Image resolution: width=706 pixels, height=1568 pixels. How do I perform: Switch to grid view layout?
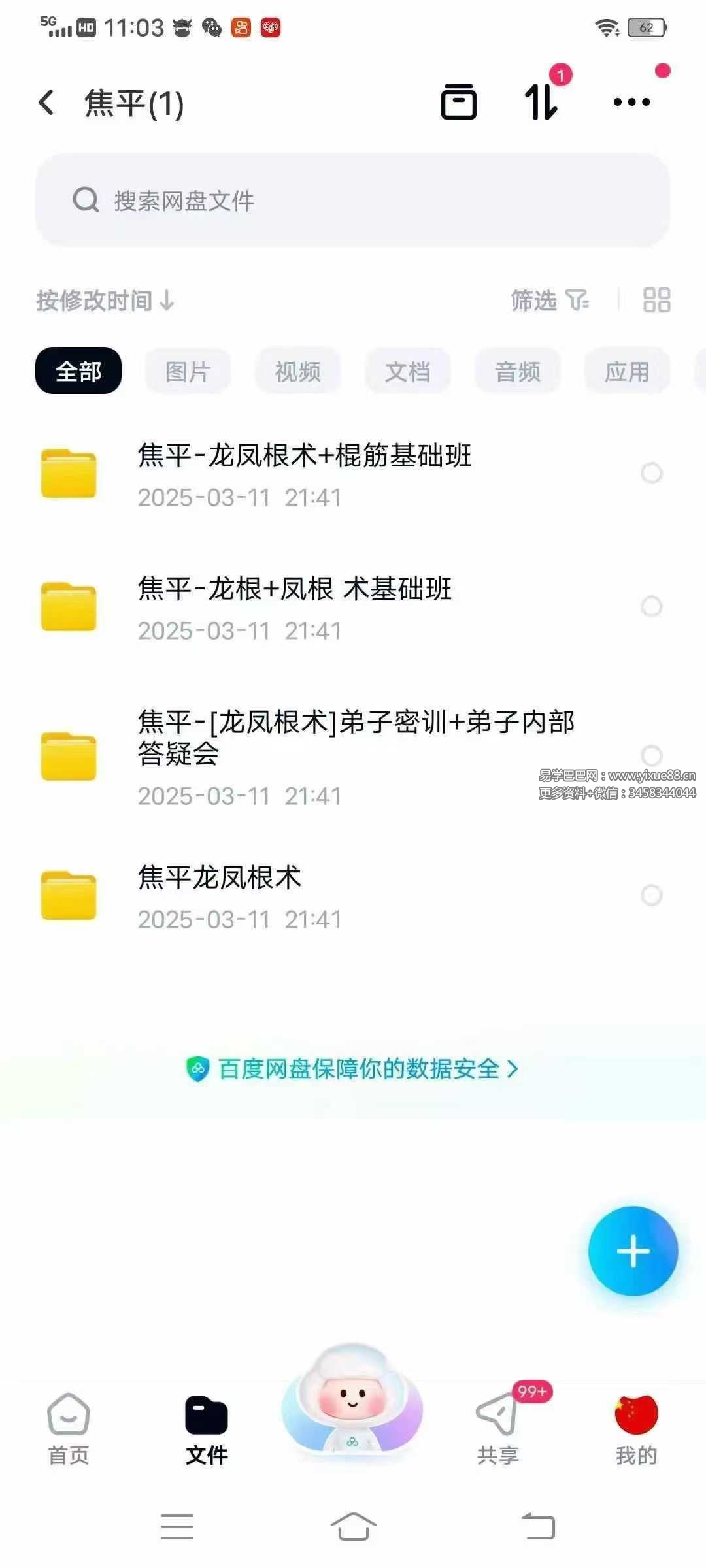(656, 301)
